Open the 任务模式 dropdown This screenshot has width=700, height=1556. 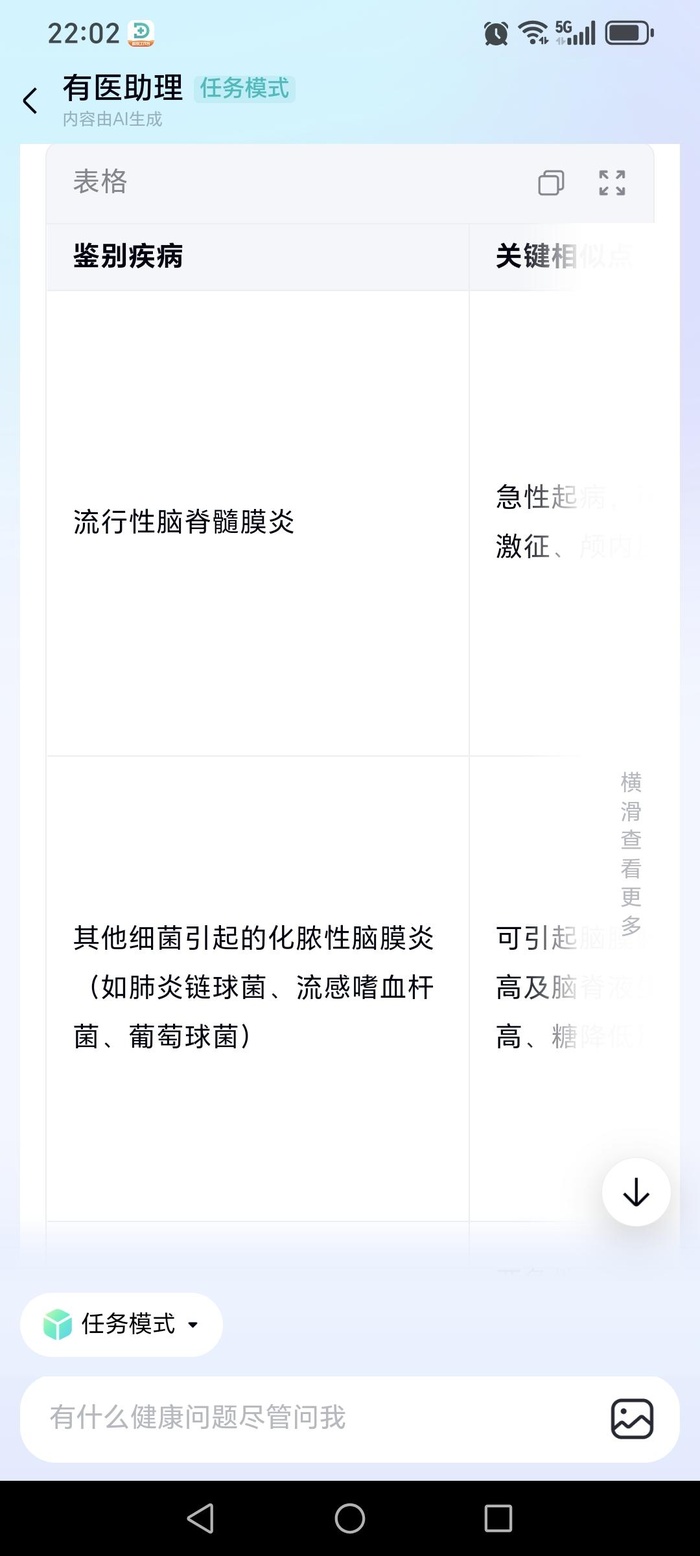pyautogui.click(x=122, y=1324)
